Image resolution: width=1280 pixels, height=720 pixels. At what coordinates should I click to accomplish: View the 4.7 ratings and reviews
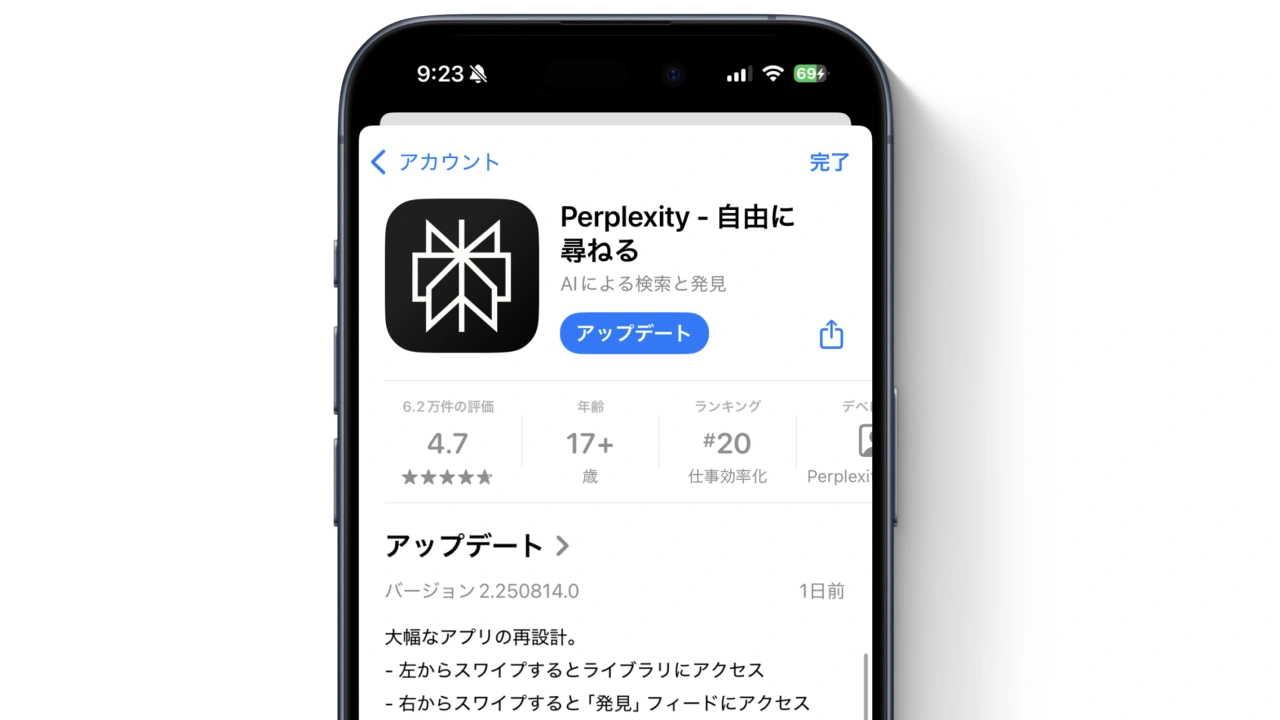point(447,444)
